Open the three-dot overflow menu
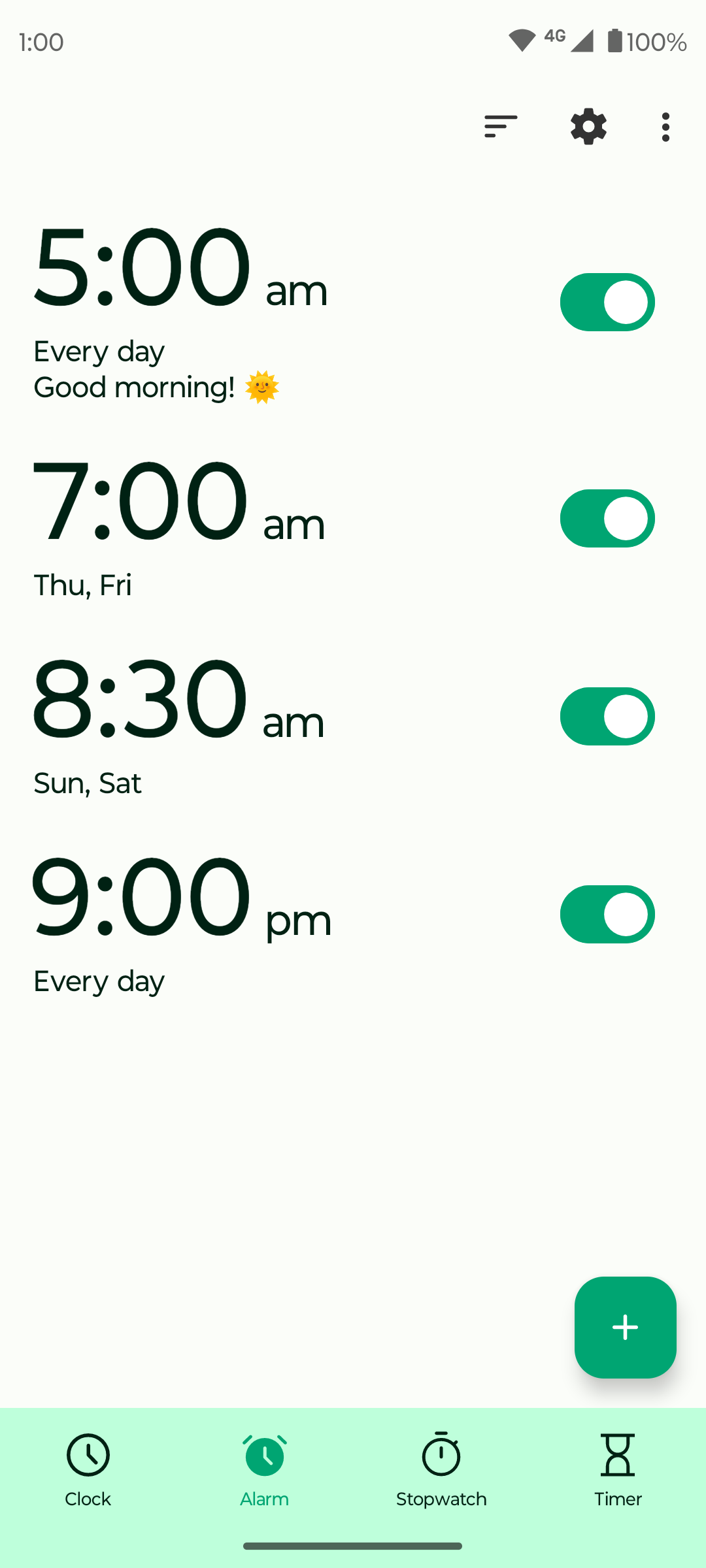The image size is (706, 1568). click(x=665, y=126)
